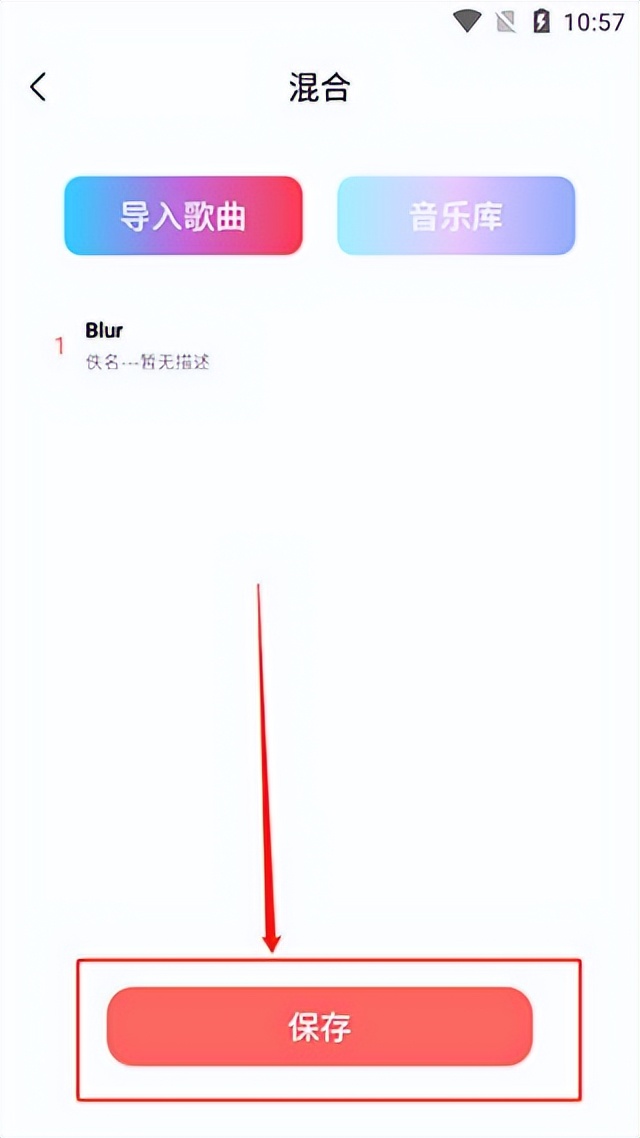Tap the red 保存 save button

point(320,1026)
